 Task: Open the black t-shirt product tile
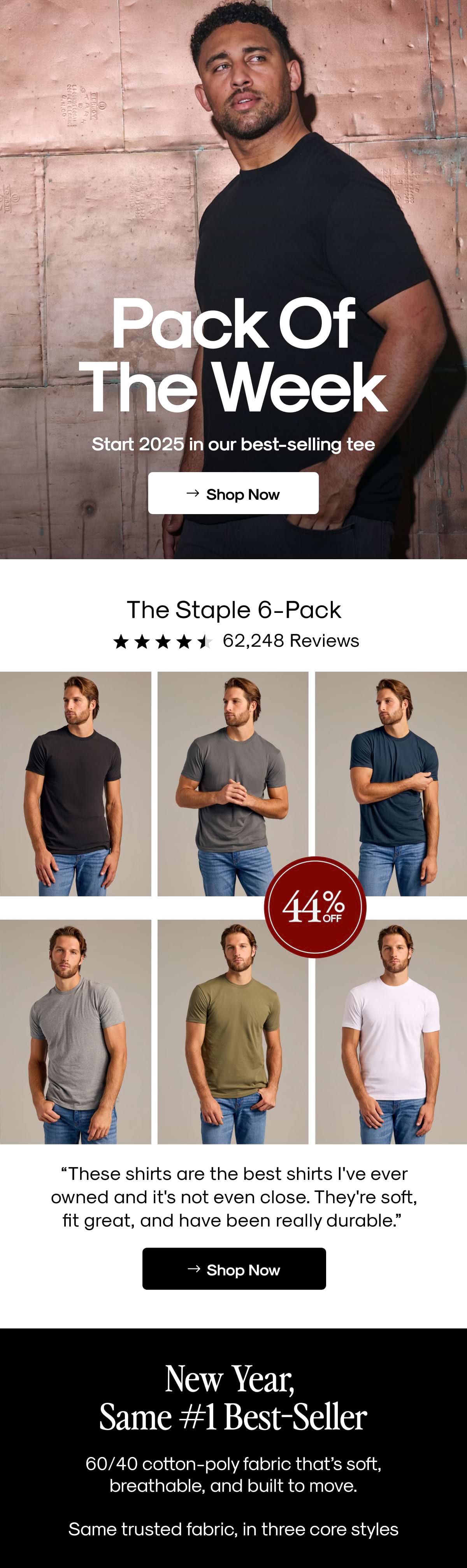pos(75,784)
